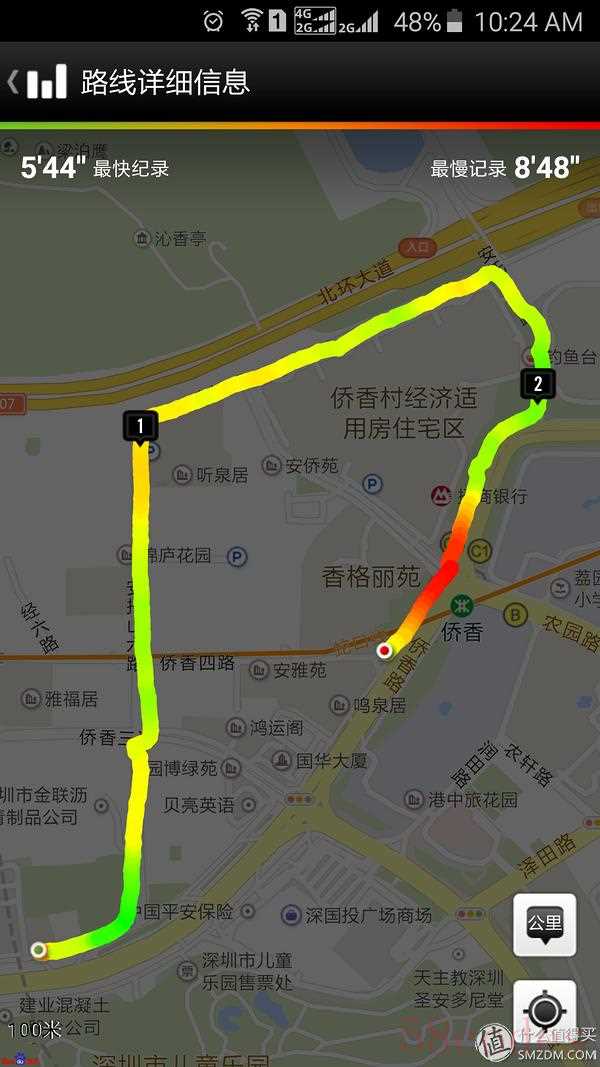Tap kilometer marker 1 on route
The width and height of the screenshot is (600, 1067).
140,428
